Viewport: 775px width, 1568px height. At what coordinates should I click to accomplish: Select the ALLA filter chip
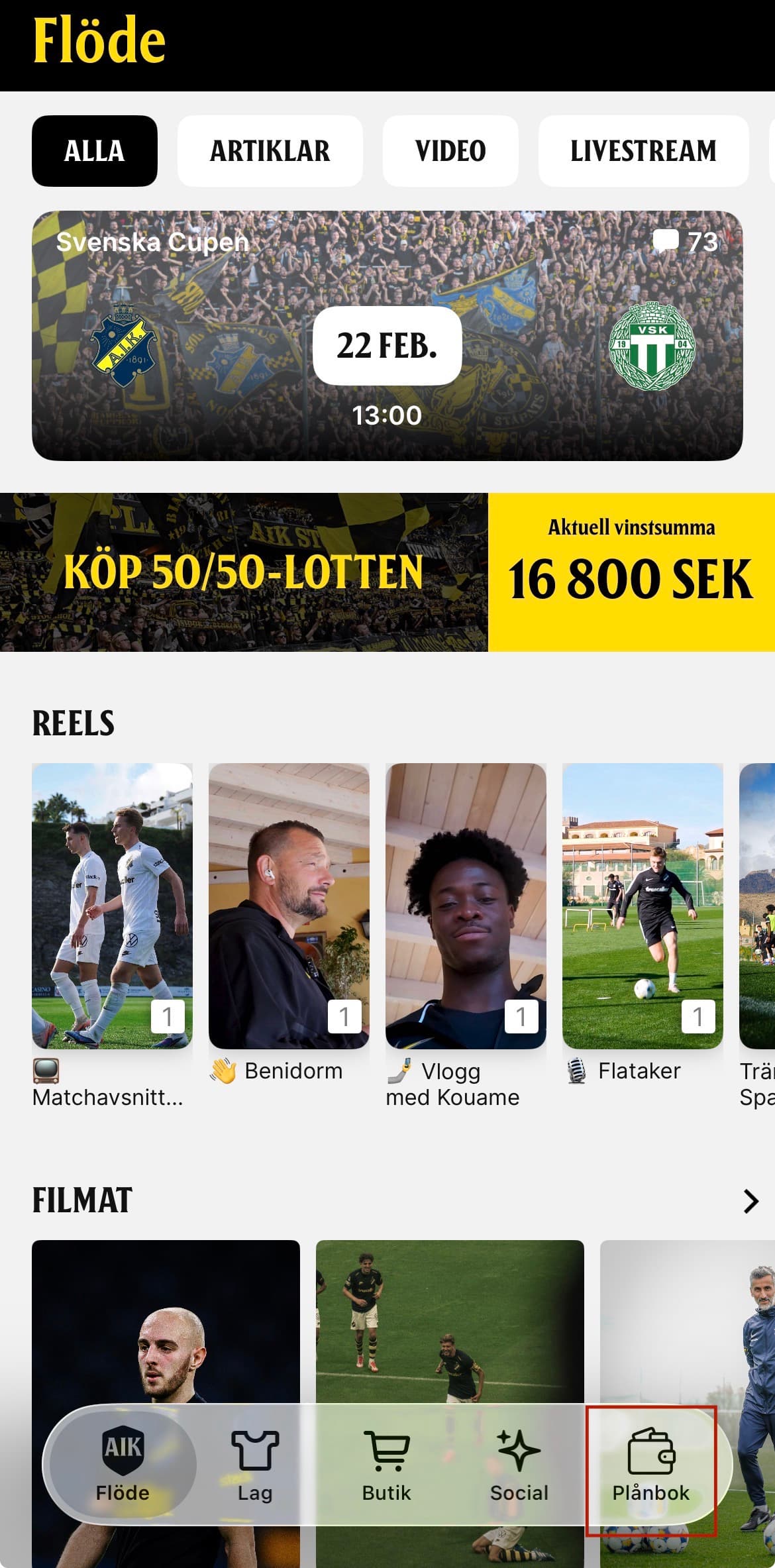point(95,151)
